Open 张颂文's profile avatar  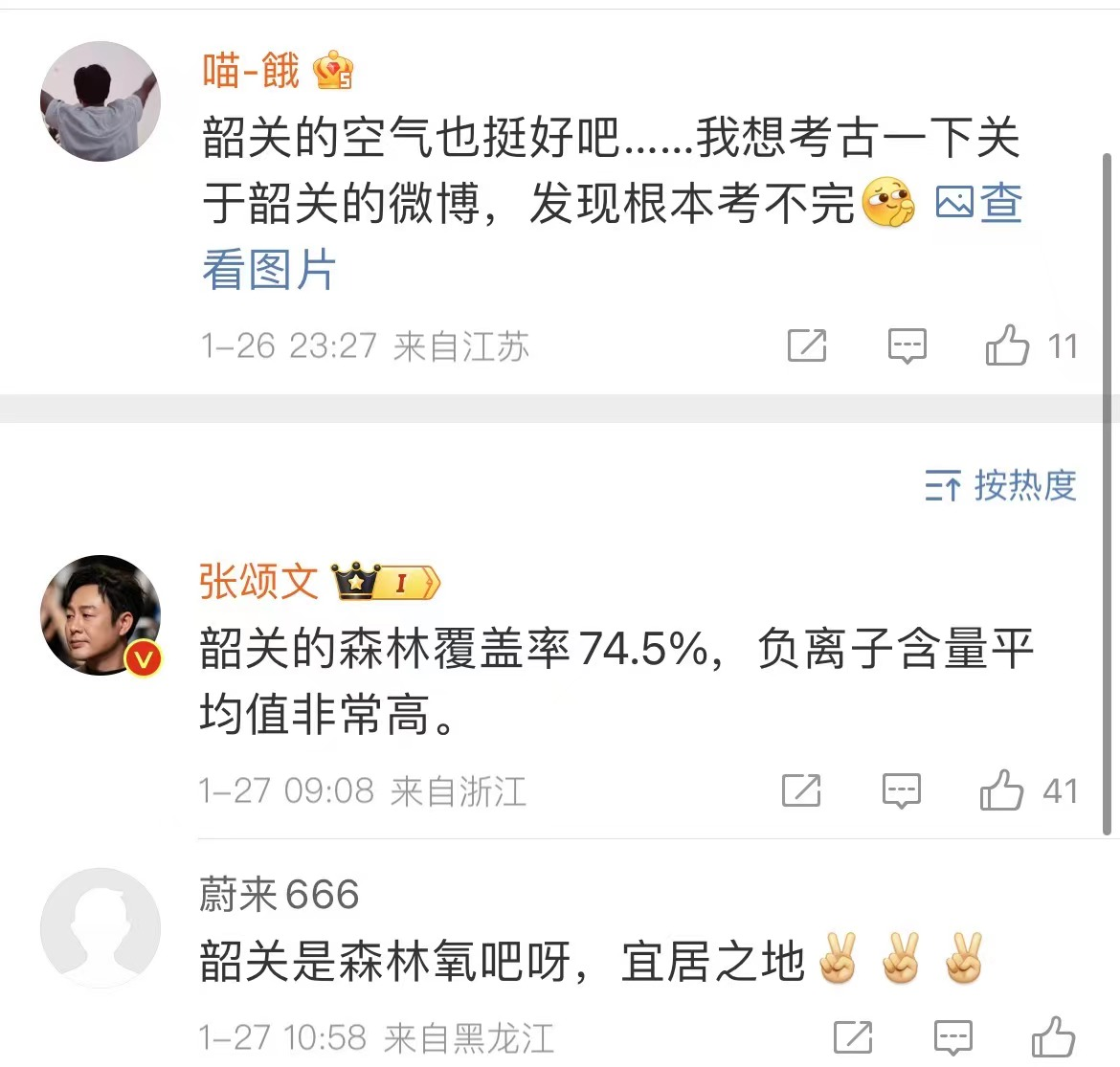point(101,615)
